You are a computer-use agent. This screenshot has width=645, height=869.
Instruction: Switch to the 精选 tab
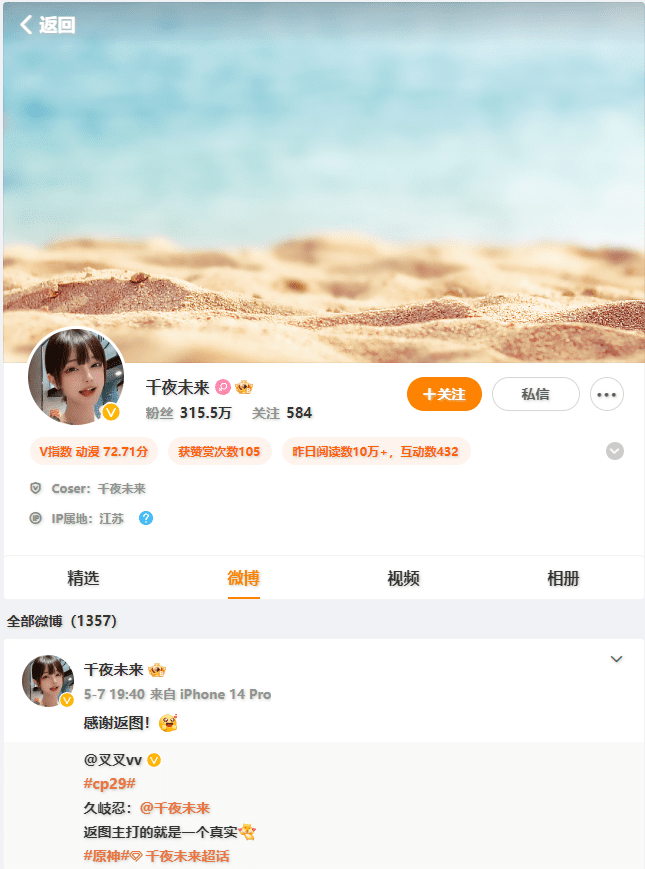click(83, 578)
